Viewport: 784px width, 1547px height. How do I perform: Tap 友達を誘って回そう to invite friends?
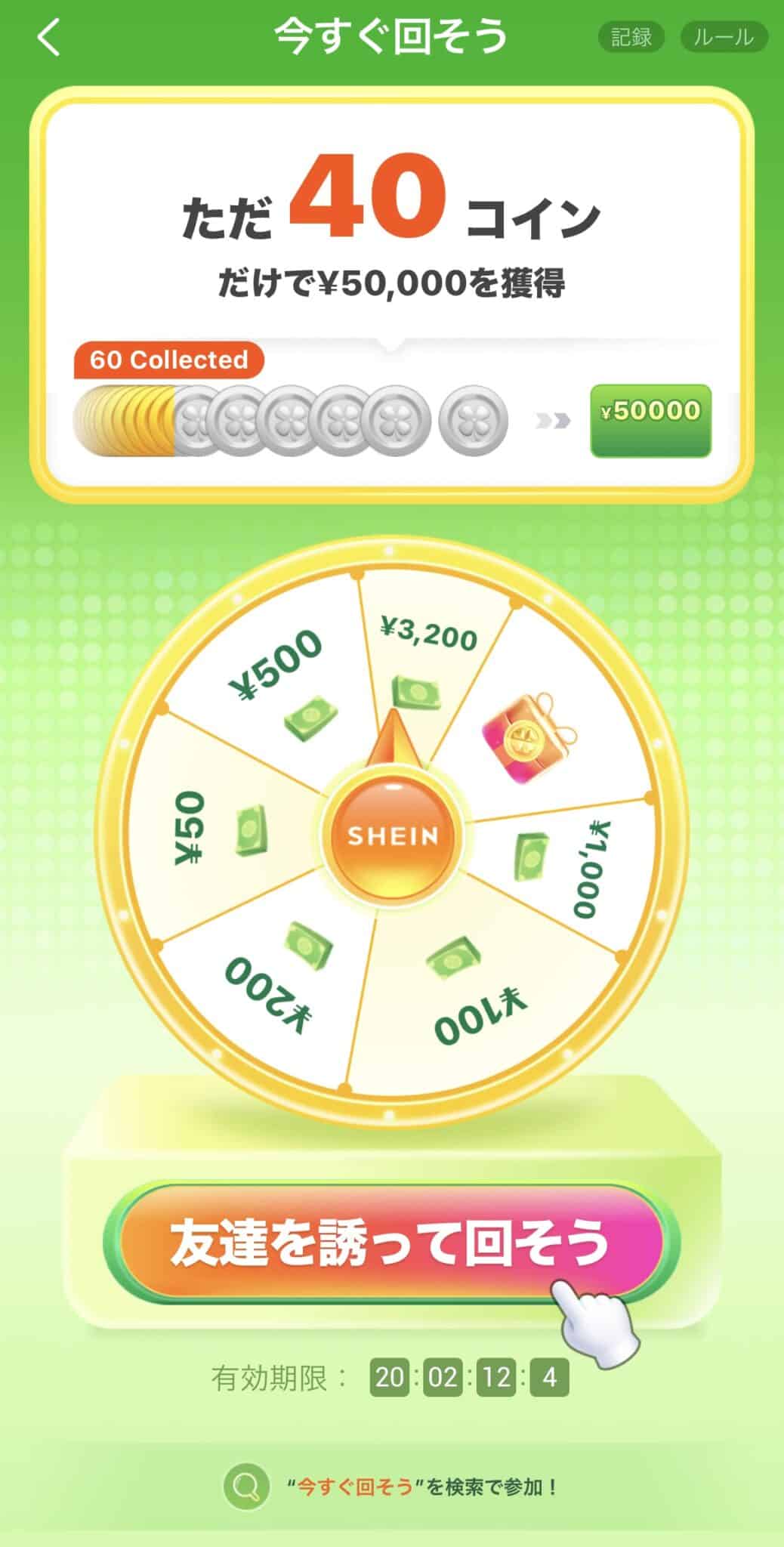coord(390,1243)
